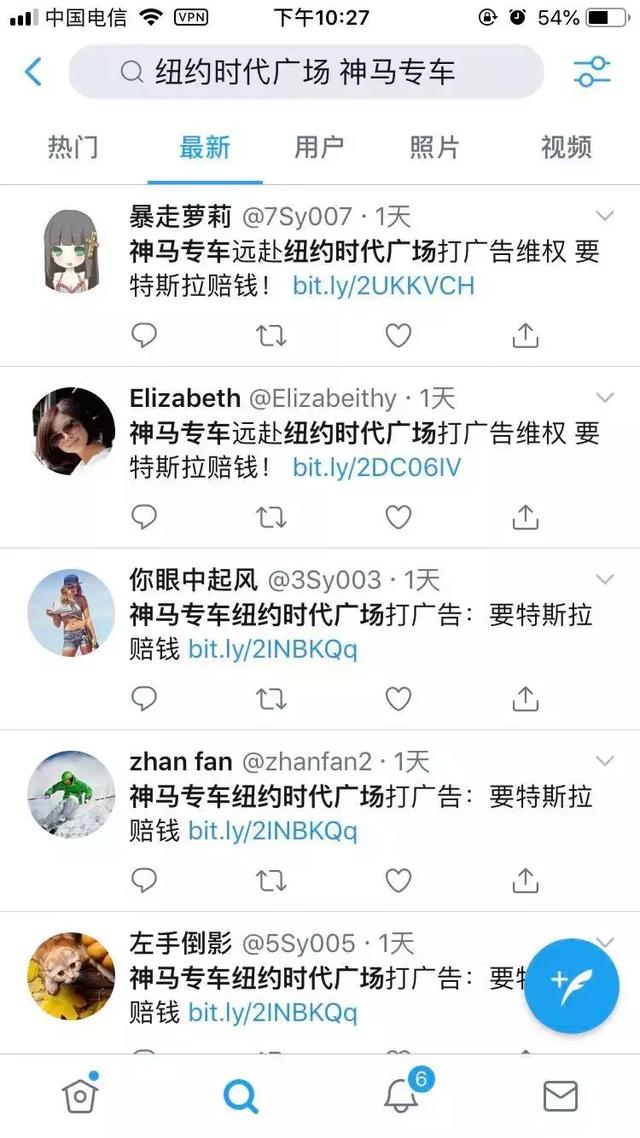The width and height of the screenshot is (640, 1138).
Task: Open the search filter settings icon
Action: 591,72
